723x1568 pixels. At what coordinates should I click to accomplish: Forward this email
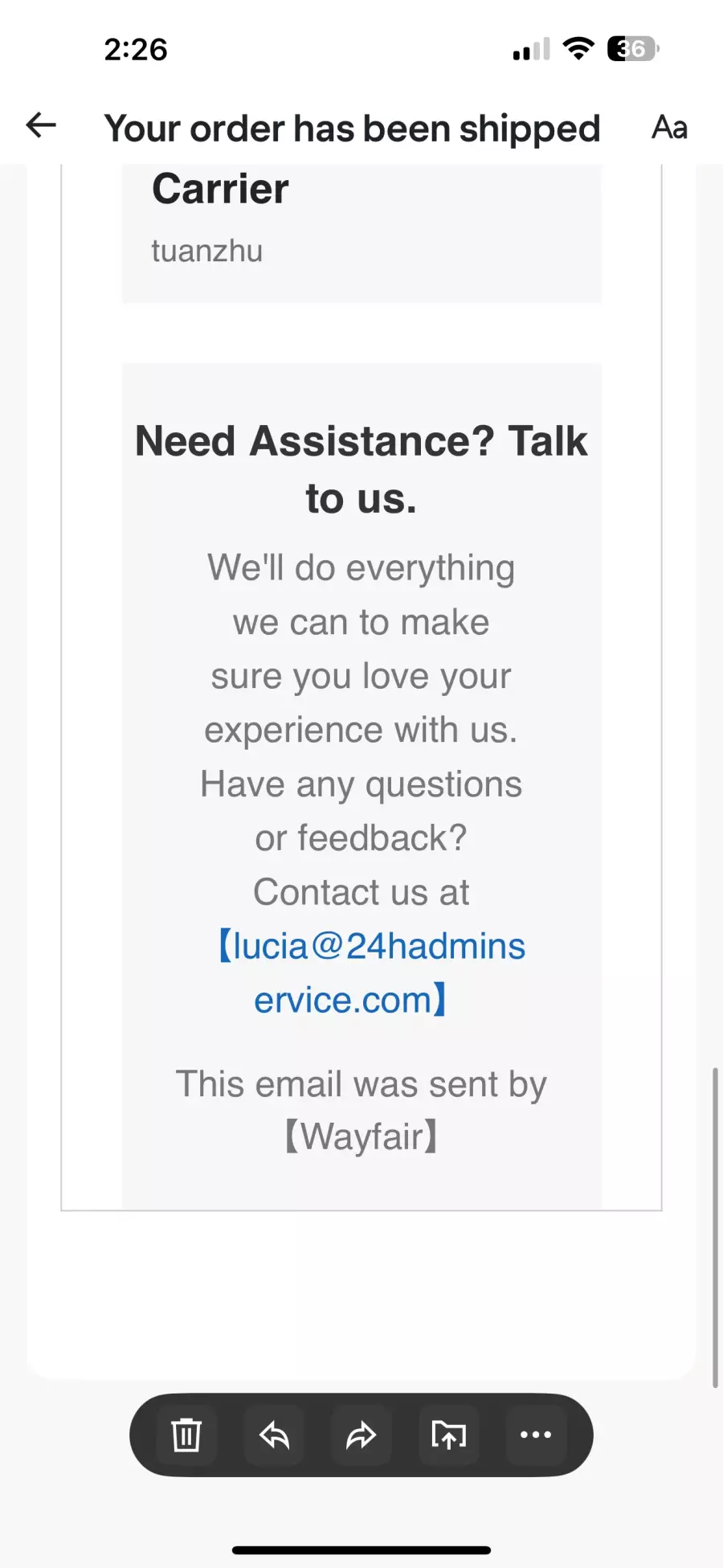tap(361, 1435)
